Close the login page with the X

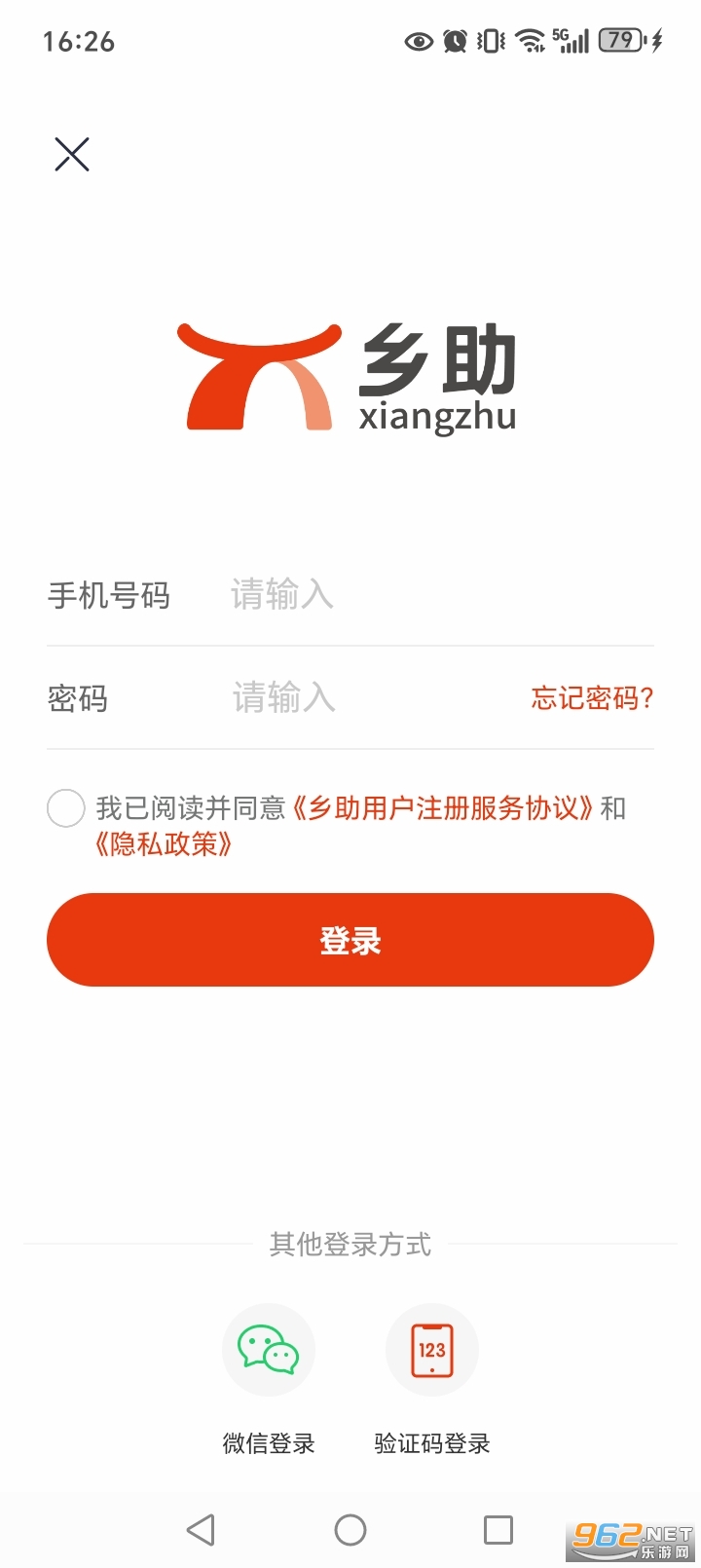pos(70,154)
